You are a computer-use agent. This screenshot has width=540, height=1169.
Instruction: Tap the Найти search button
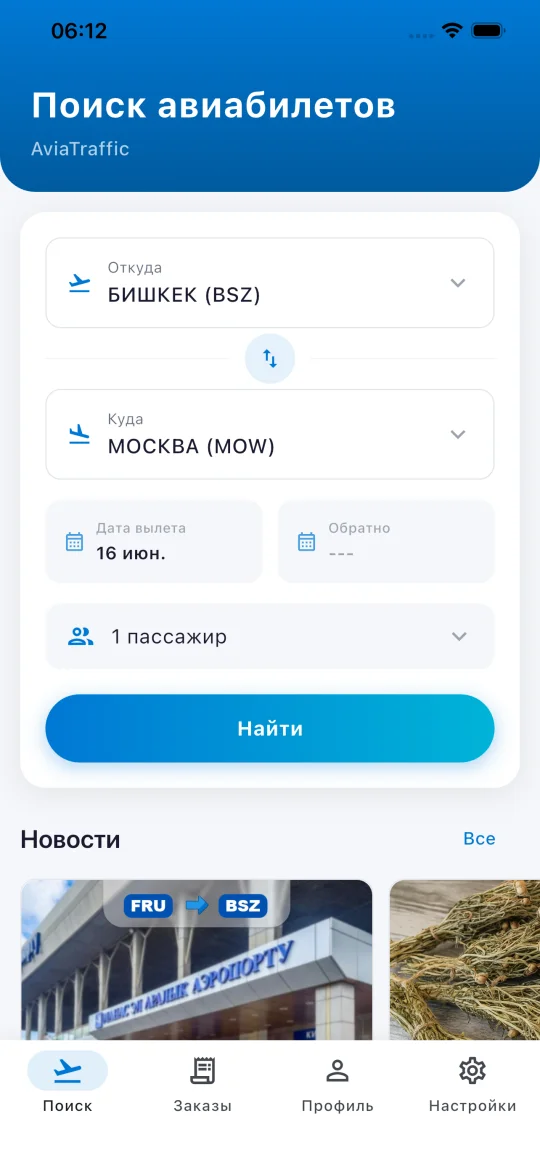pyautogui.click(x=270, y=728)
